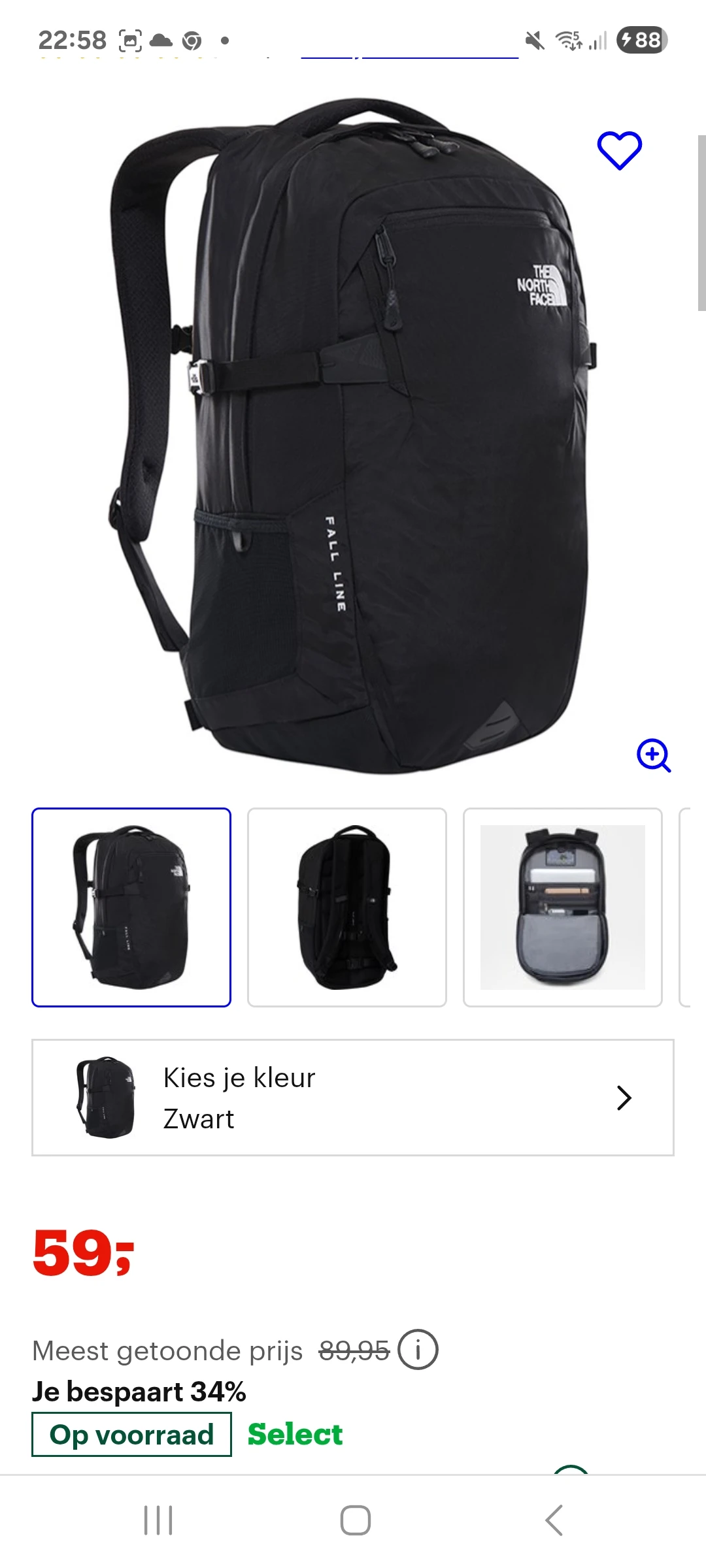Open recent apps from navigation bar

pos(158,1520)
